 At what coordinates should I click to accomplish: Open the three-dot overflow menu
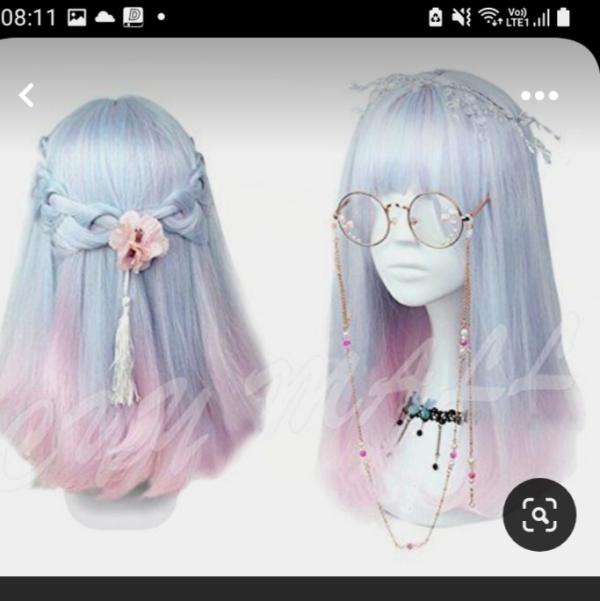tap(539, 96)
